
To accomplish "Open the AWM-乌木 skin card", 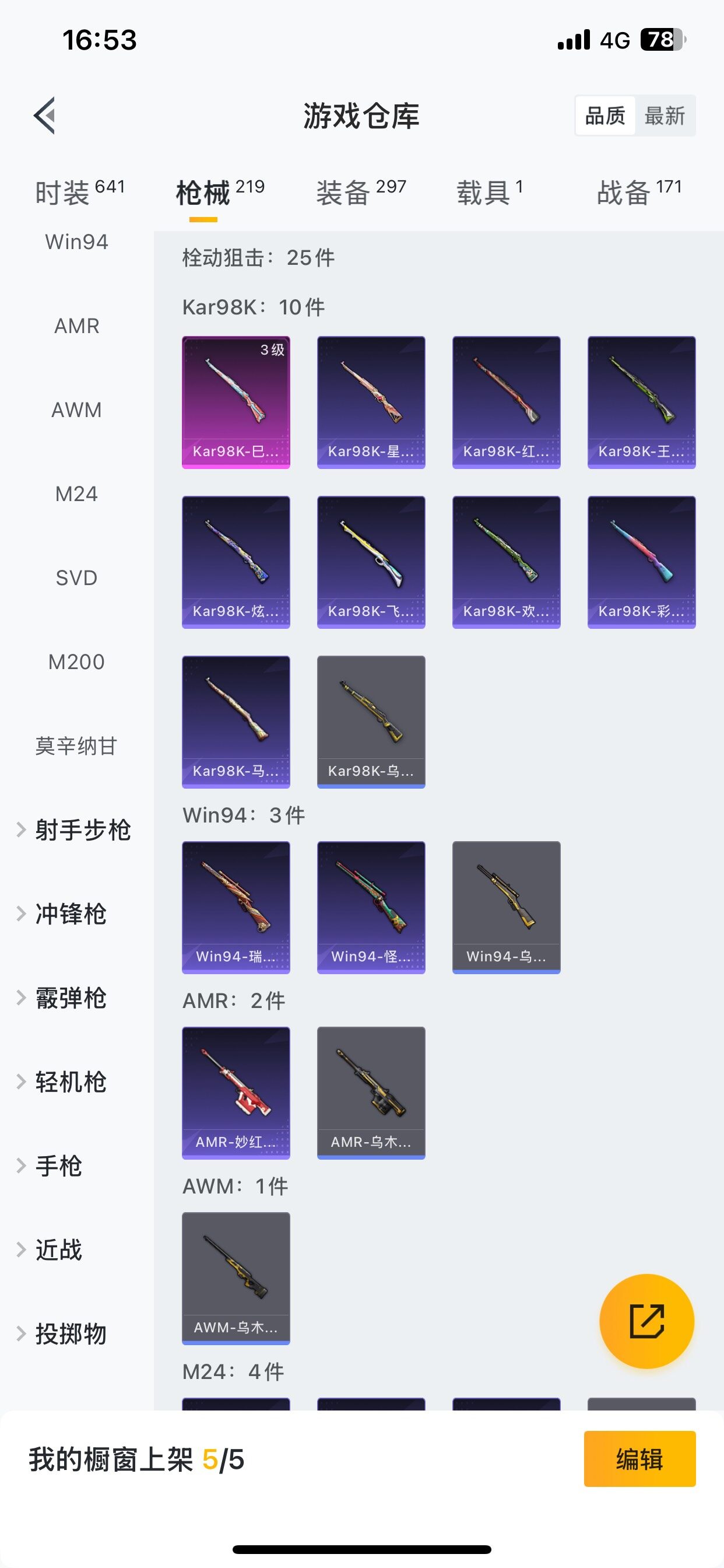I will click(236, 1277).
